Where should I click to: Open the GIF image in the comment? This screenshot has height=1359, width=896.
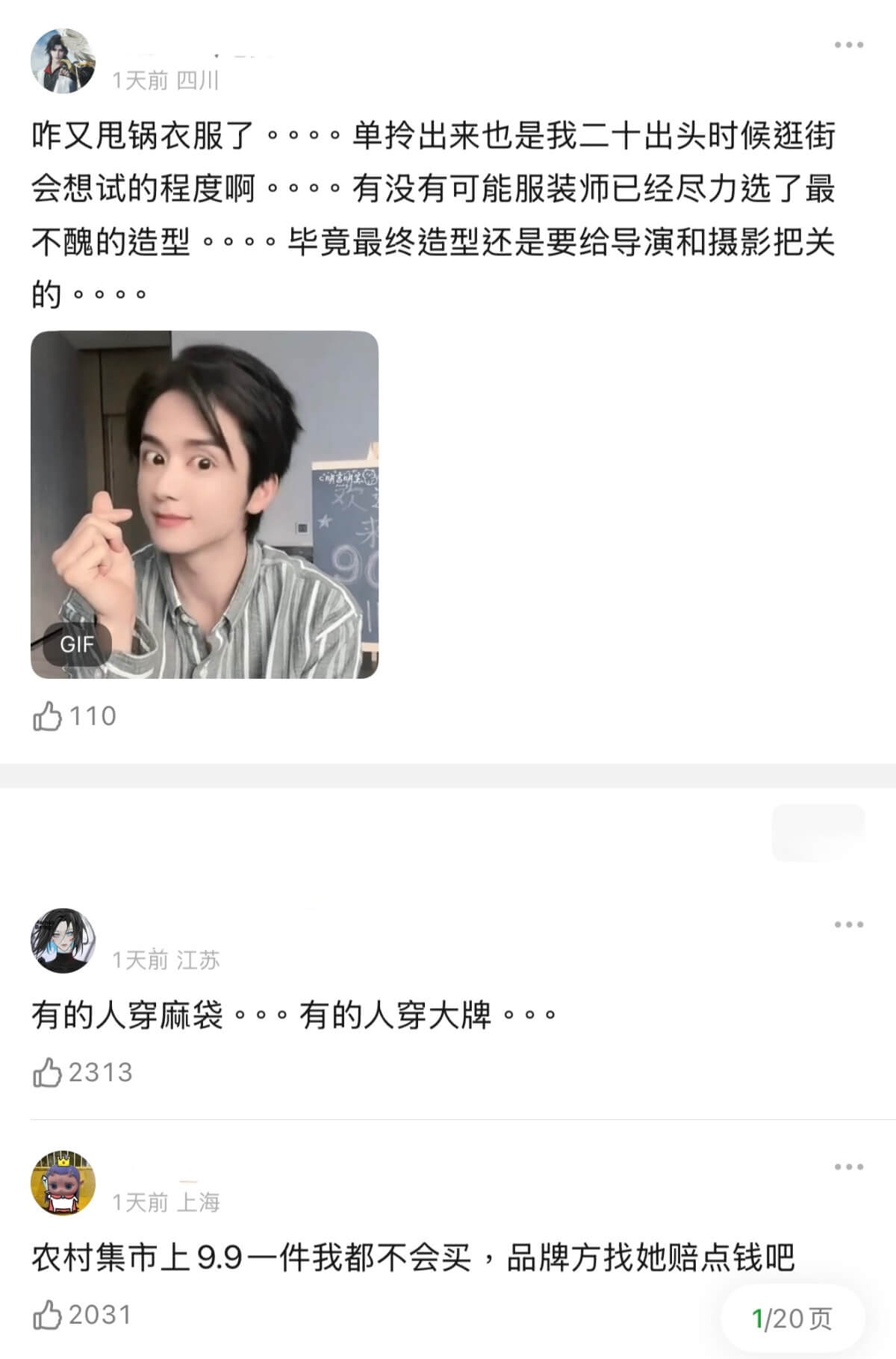[205, 505]
